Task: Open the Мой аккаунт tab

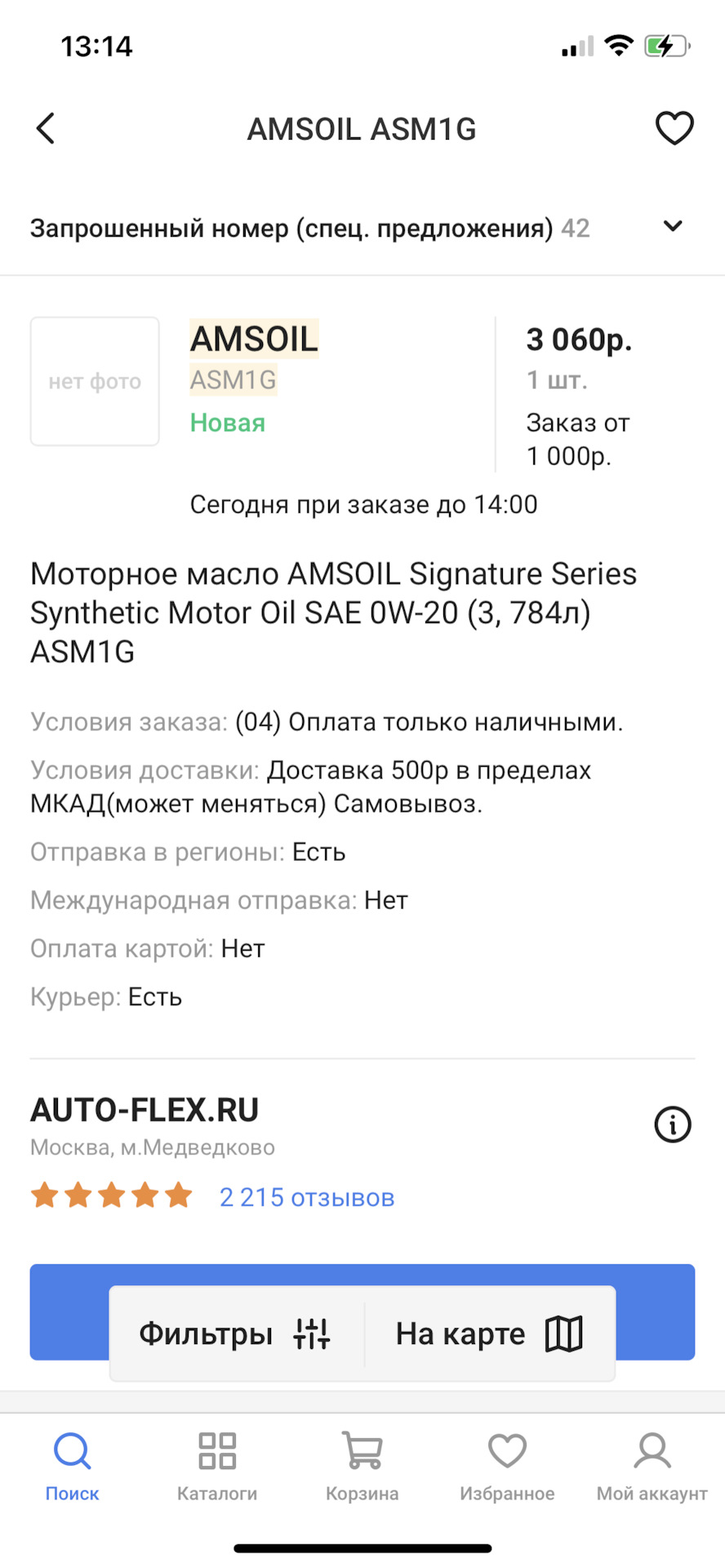Action: (652, 1467)
